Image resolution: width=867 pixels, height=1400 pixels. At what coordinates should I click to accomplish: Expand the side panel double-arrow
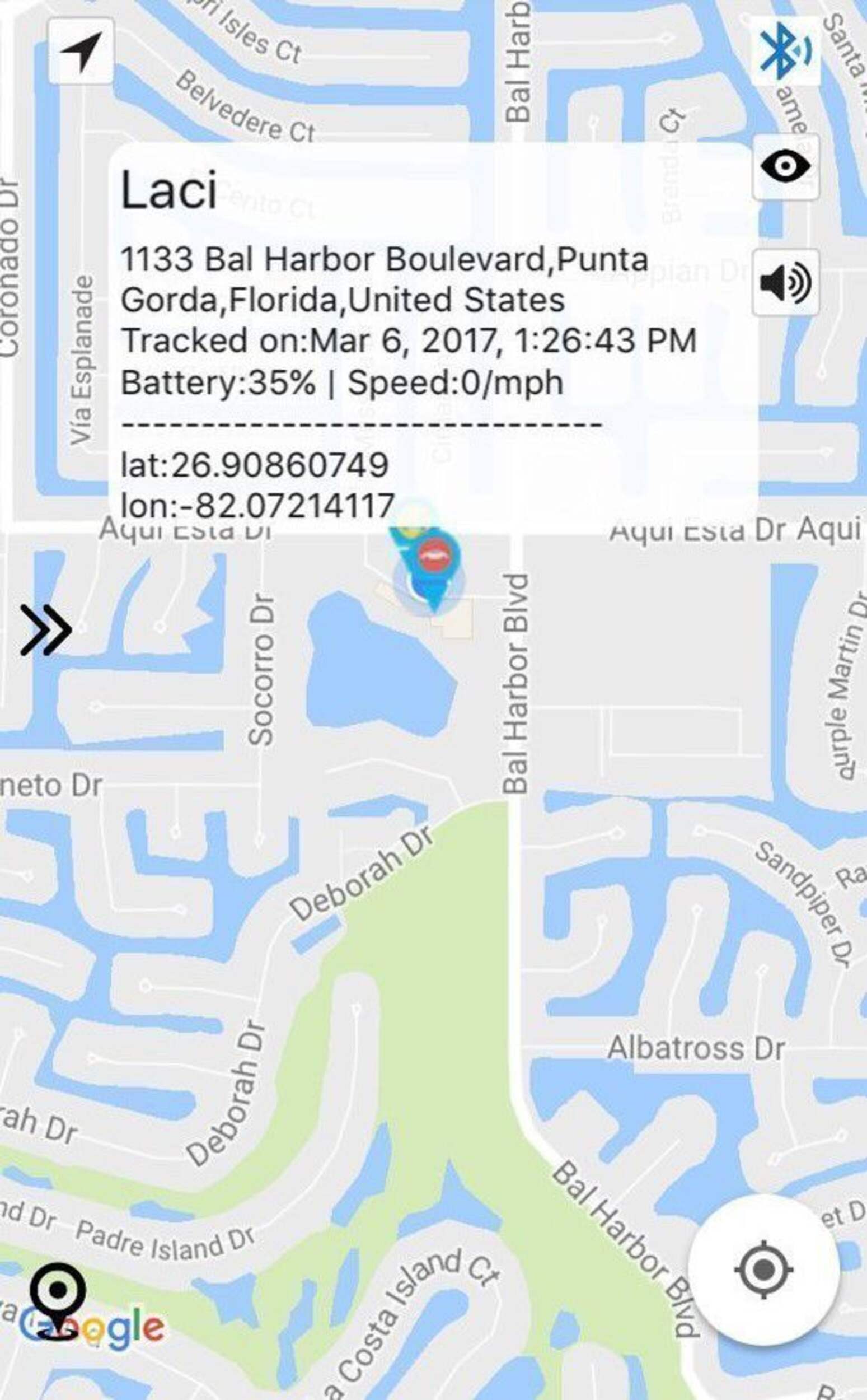(45, 630)
